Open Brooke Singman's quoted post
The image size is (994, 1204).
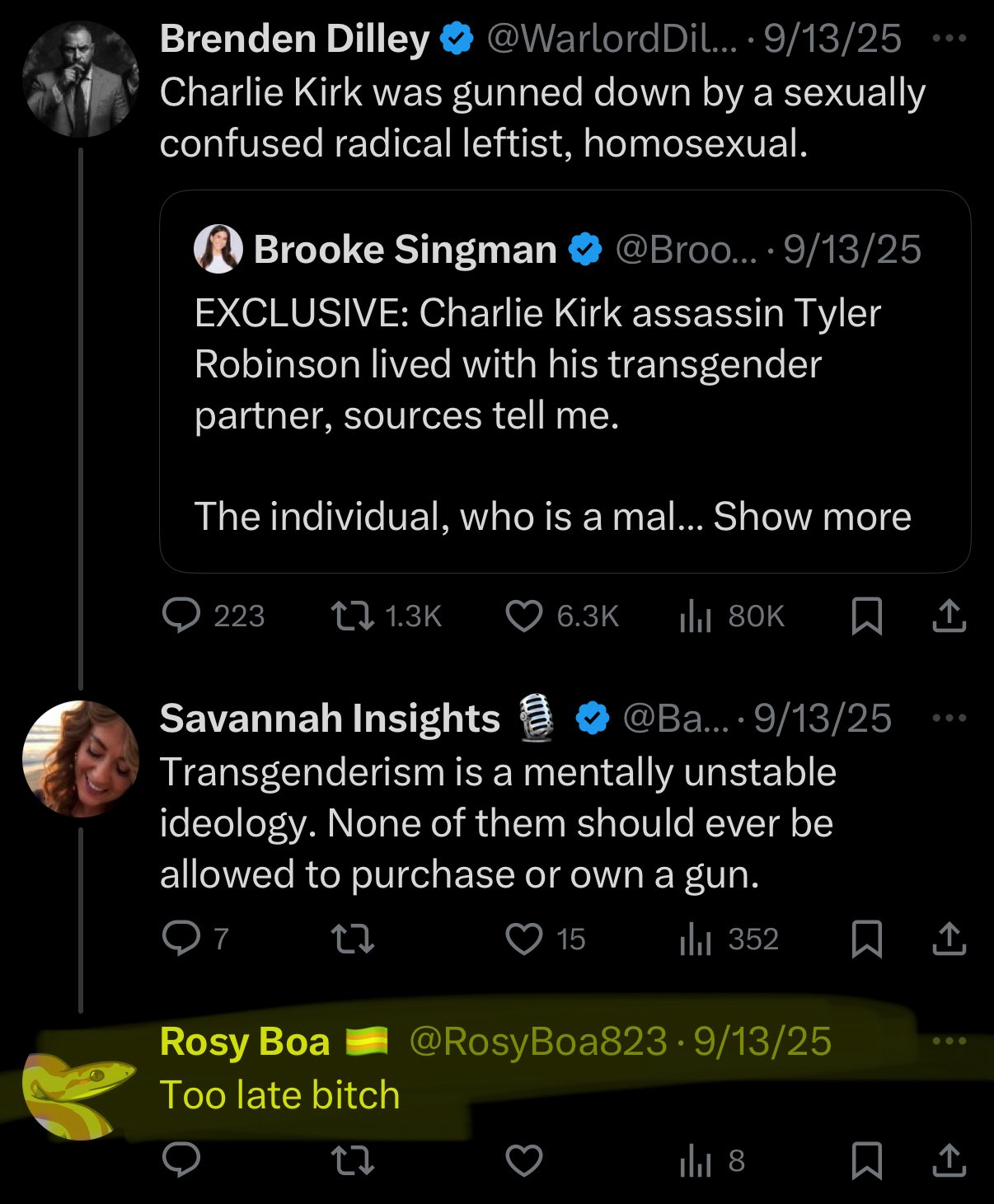coord(565,382)
